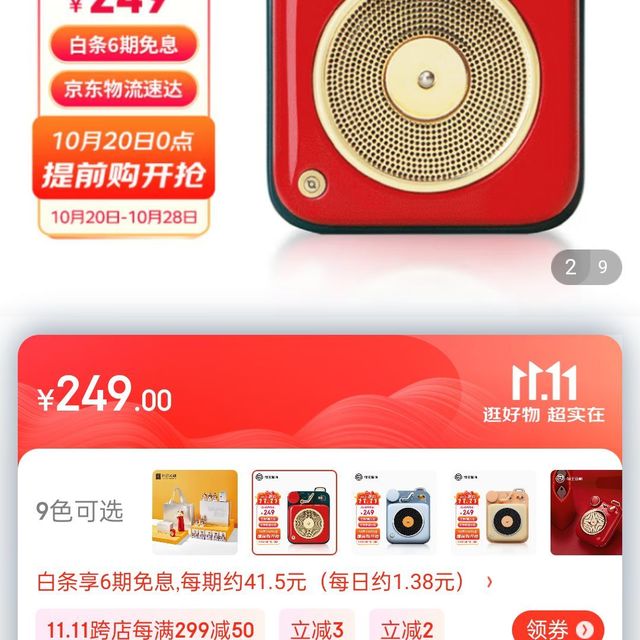This screenshot has width=640, height=640.
Task: Tap the 领券 button to get coupons
Action: (558, 627)
